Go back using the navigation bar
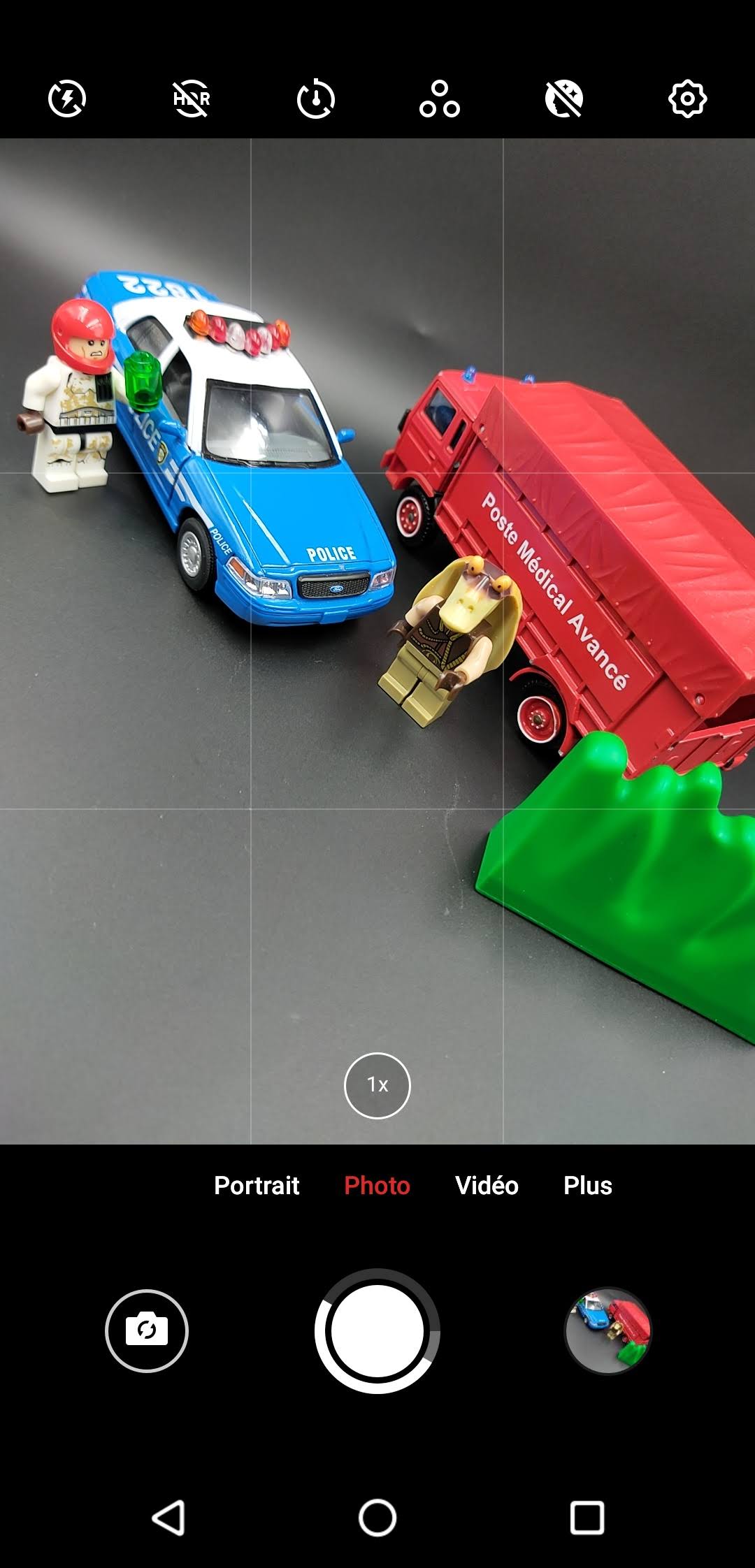This screenshot has width=755, height=1568. pos(168,1518)
